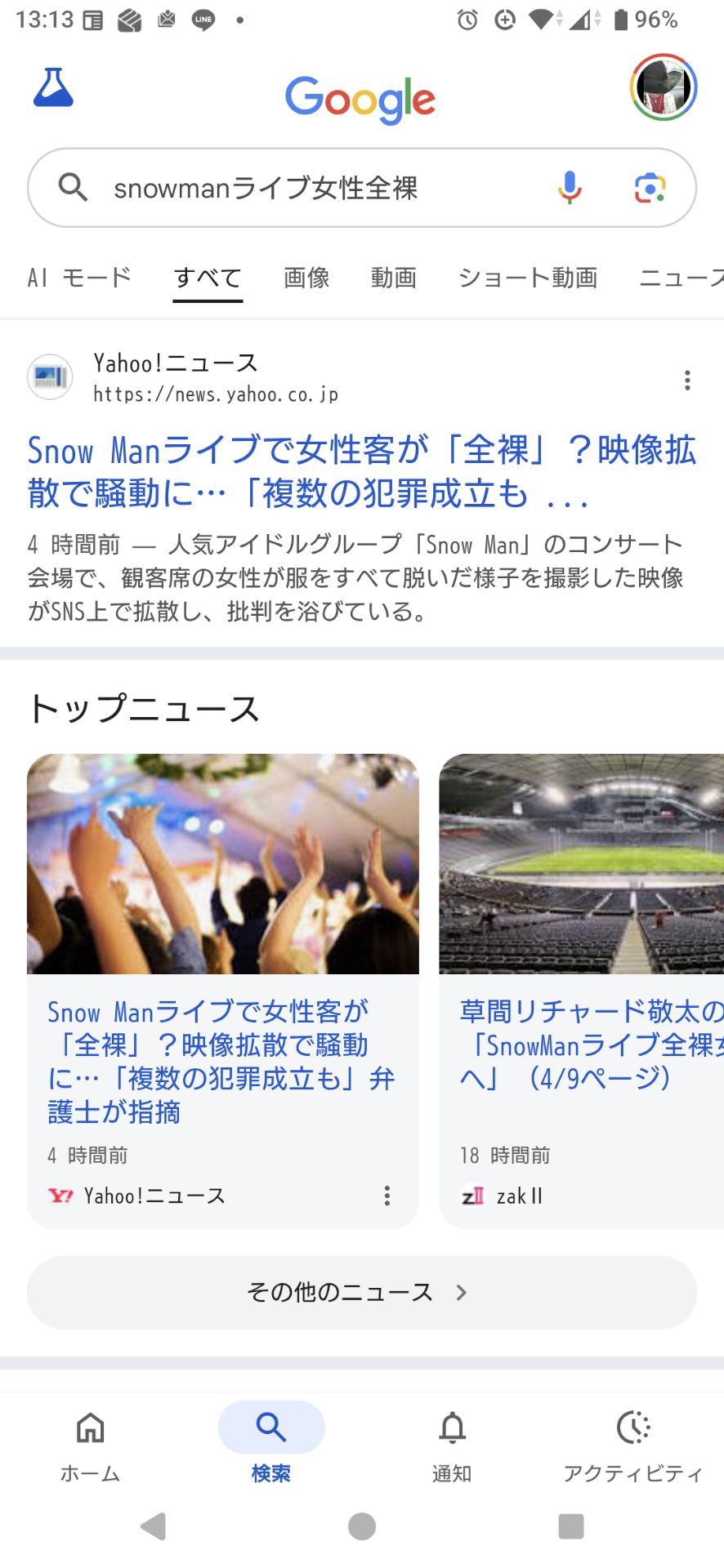Start voice search with the microphone
Image resolution: width=724 pixels, height=1568 pixels.
coord(570,188)
